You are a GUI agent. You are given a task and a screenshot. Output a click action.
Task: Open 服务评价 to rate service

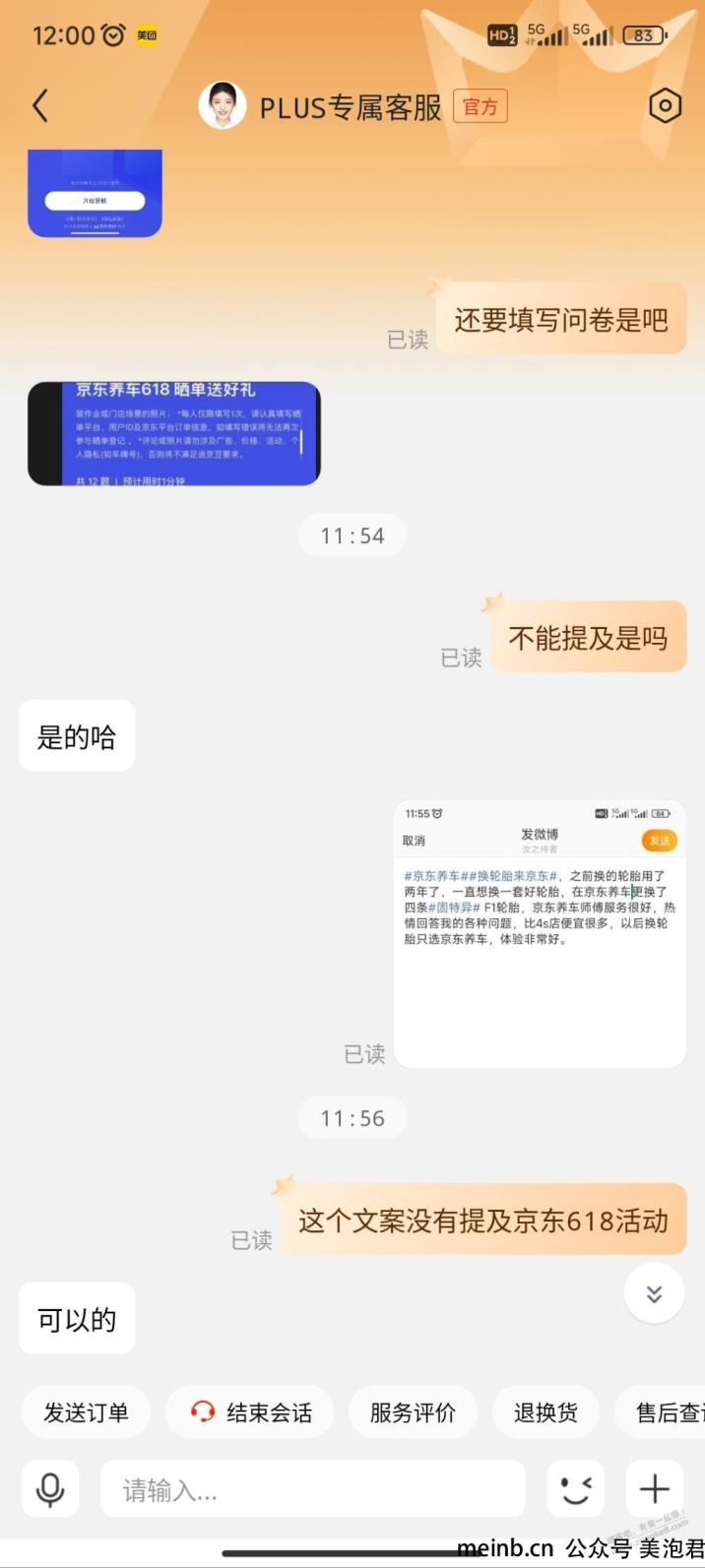413,1412
